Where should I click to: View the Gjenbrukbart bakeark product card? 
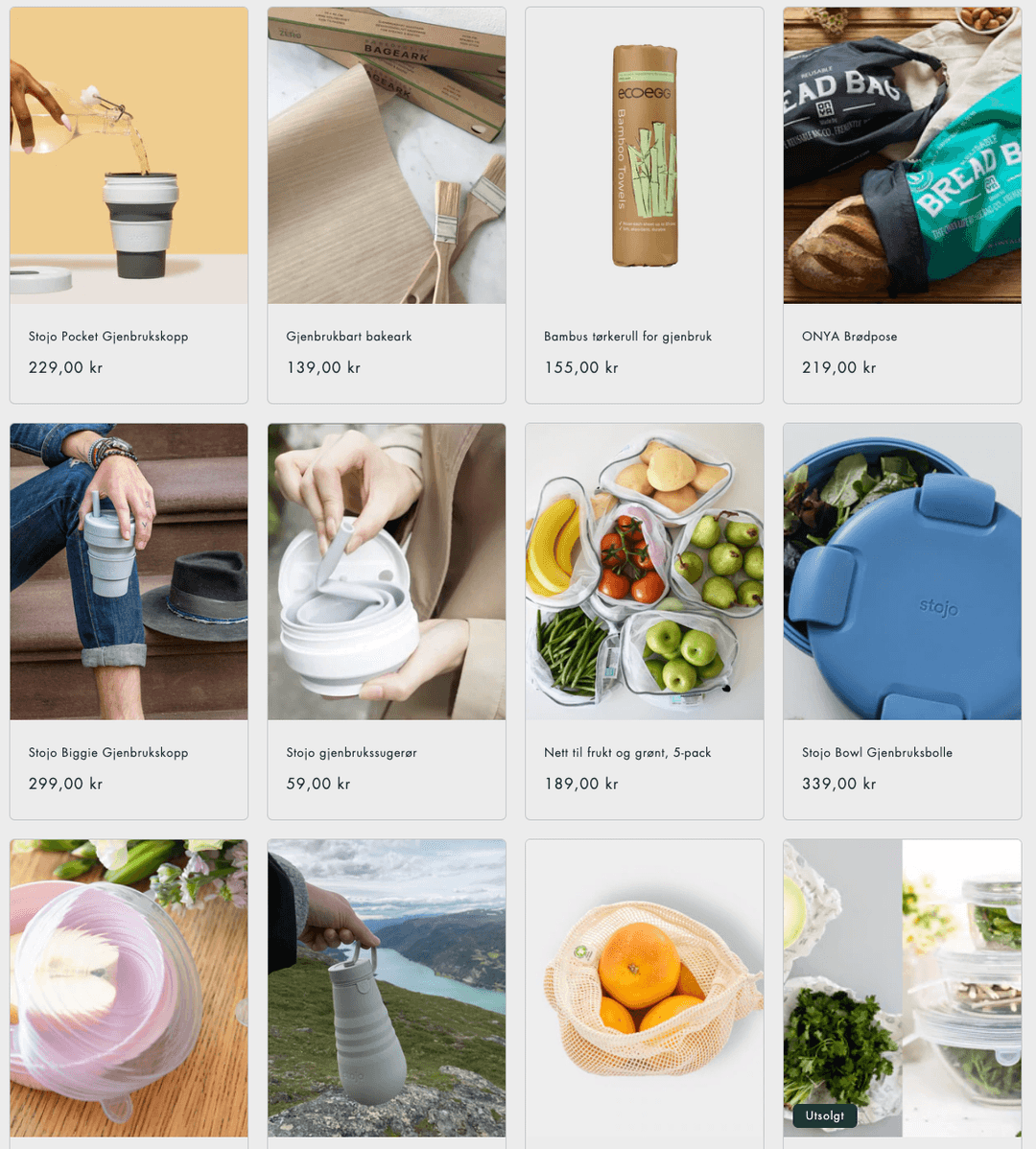[x=349, y=337]
